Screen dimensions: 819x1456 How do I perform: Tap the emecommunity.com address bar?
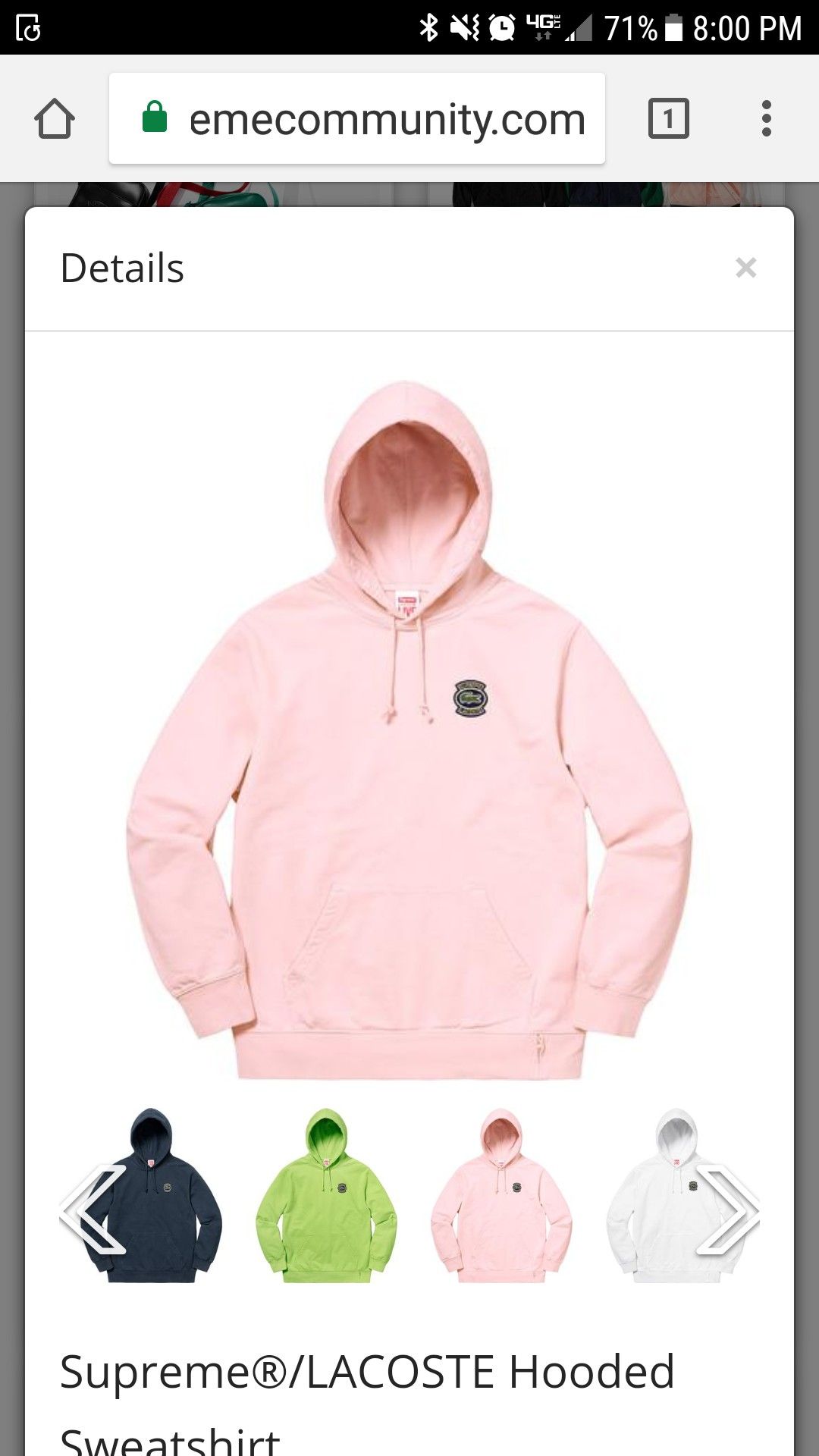(x=357, y=118)
